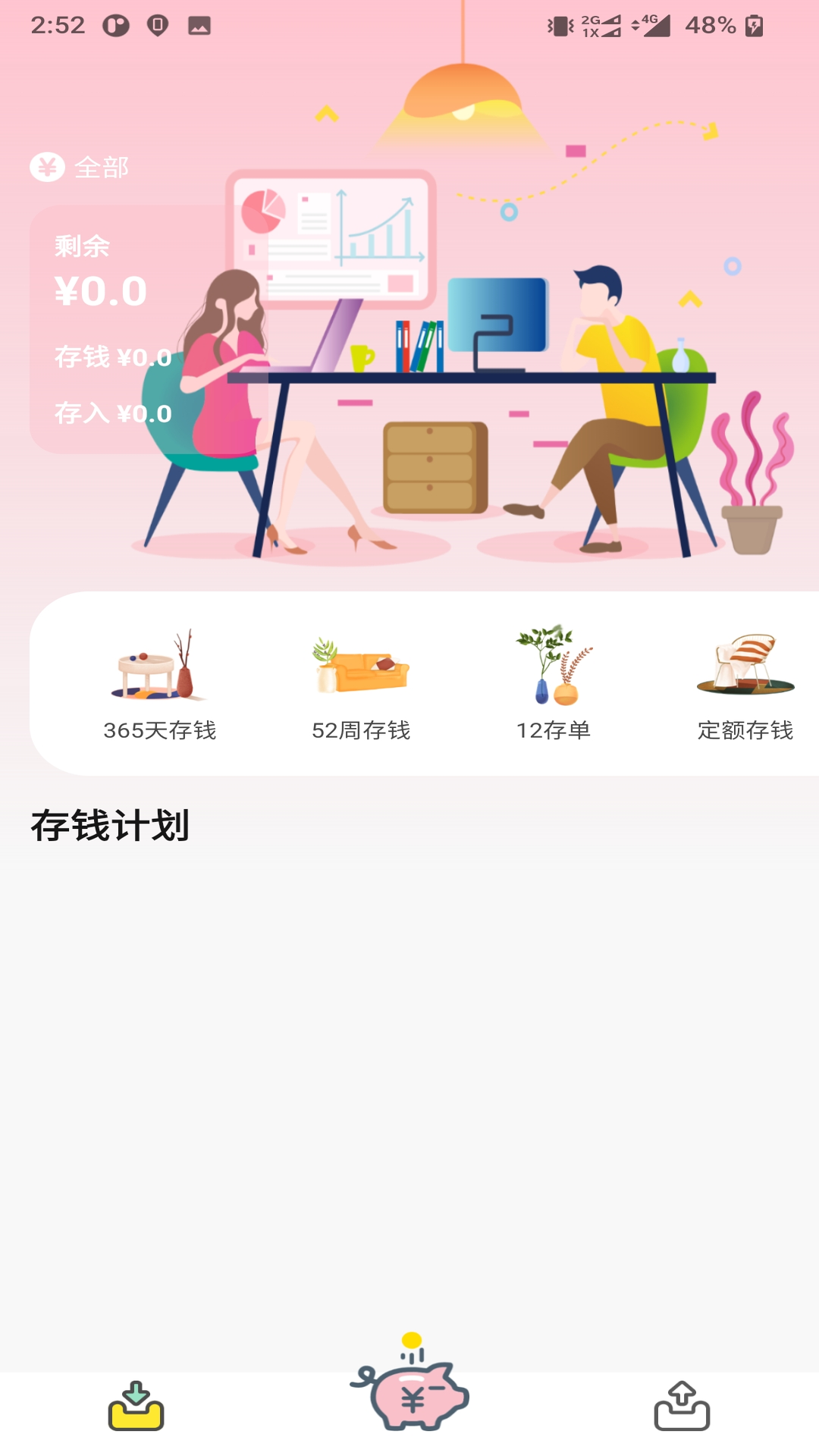Tap the clock showing 2:52 in status bar
Image resolution: width=819 pixels, height=1456 pixels.
(60, 25)
